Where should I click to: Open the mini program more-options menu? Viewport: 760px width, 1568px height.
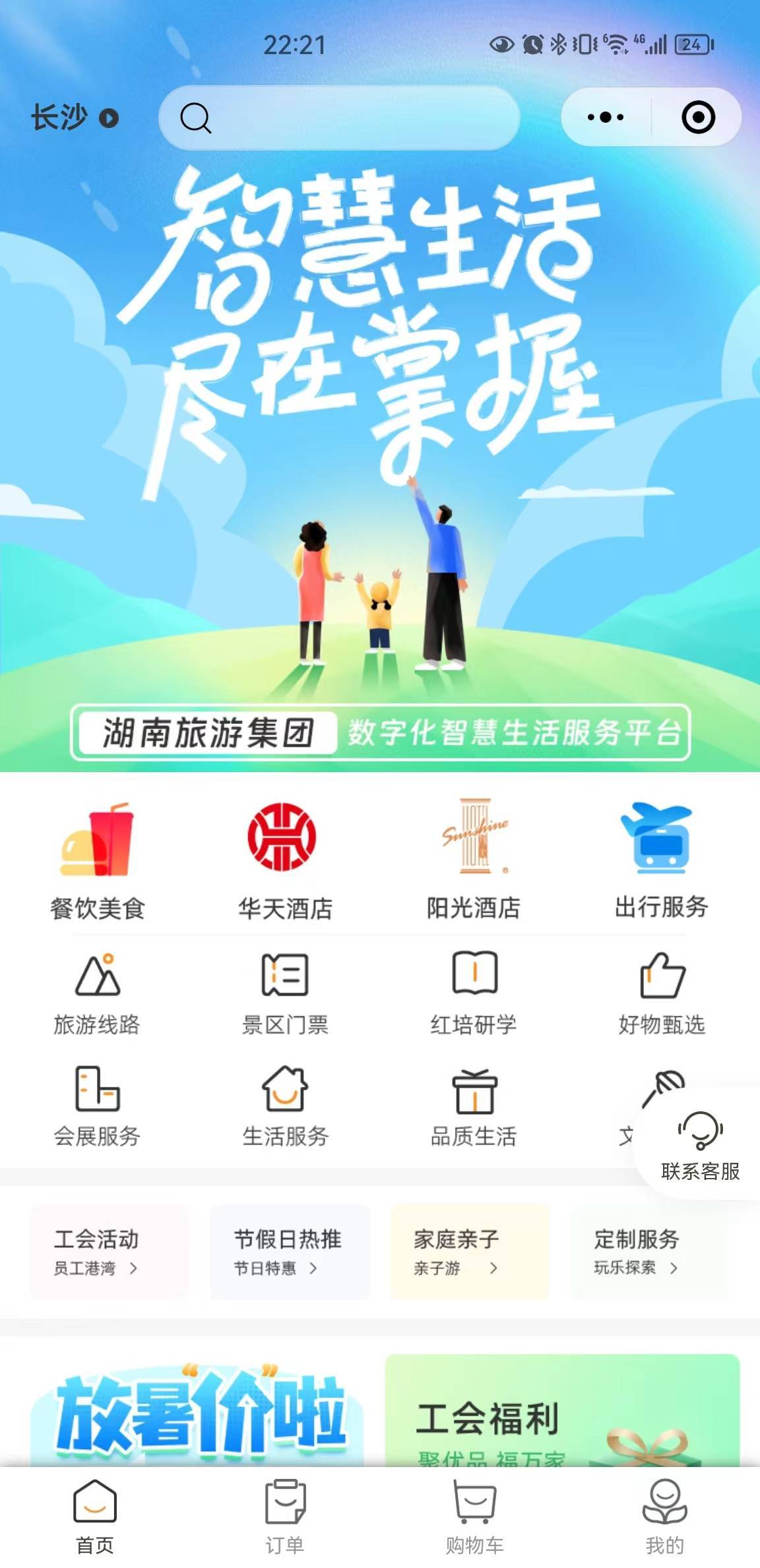click(606, 117)
